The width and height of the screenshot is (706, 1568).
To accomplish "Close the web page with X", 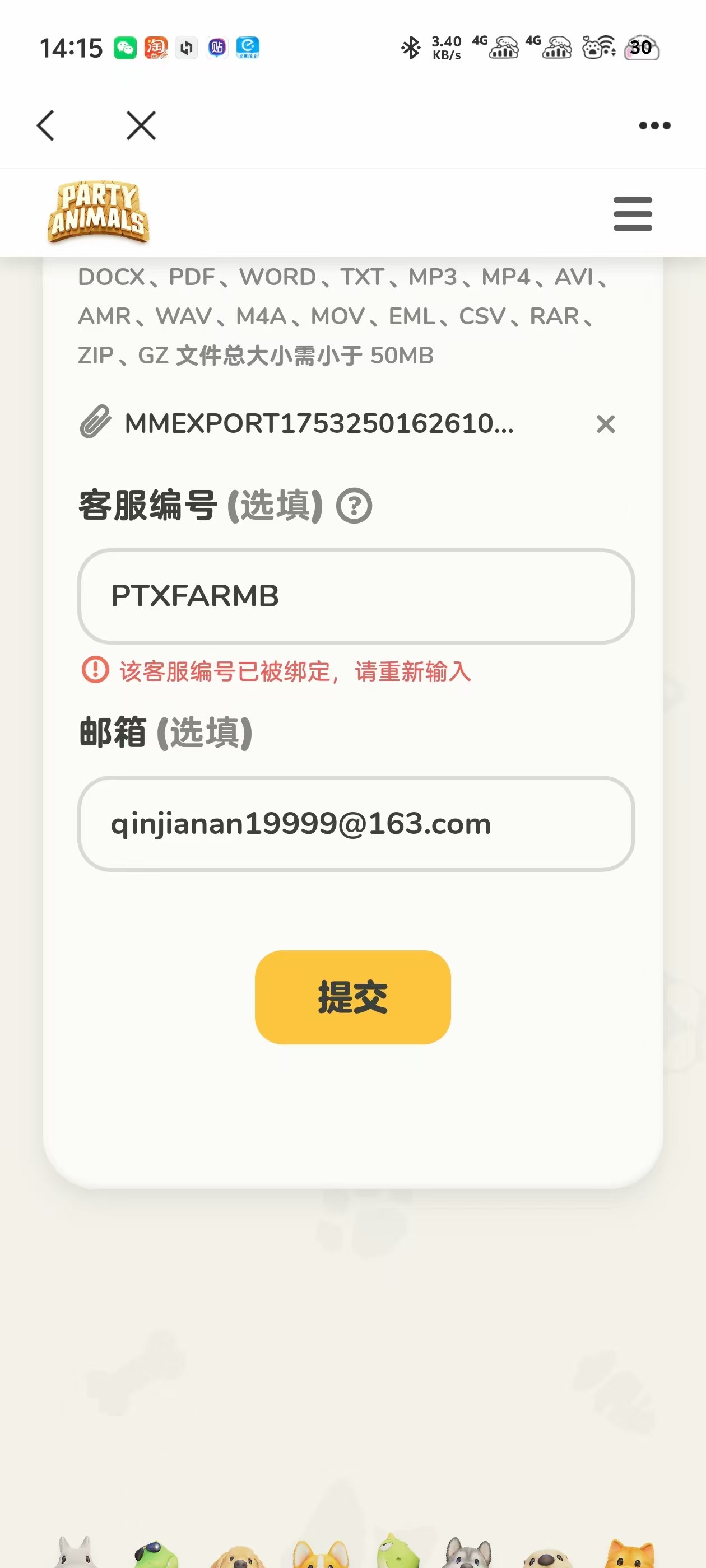I will click(141, 125).
